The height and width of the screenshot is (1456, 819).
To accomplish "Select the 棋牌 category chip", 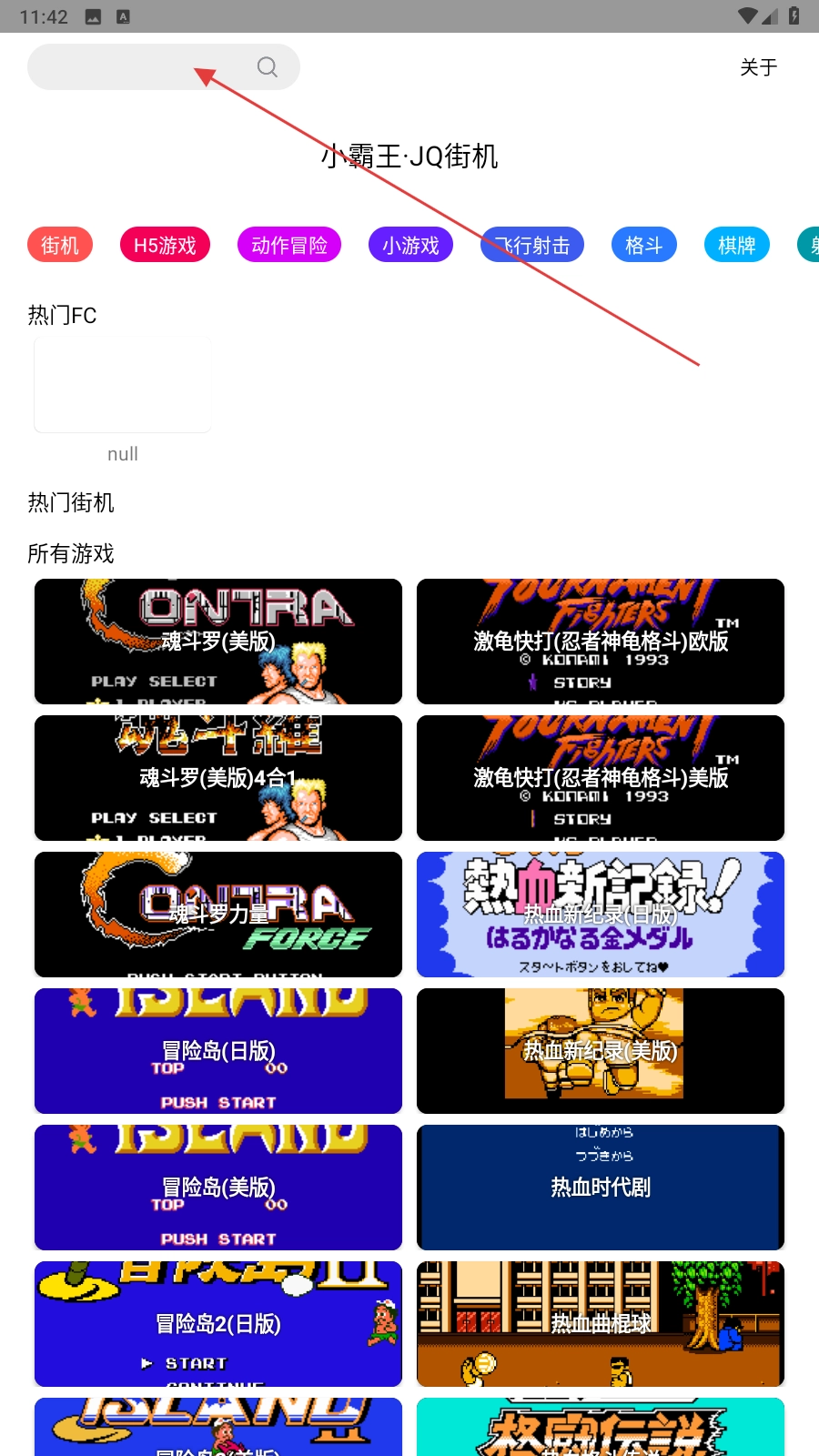I will (737, 245).
